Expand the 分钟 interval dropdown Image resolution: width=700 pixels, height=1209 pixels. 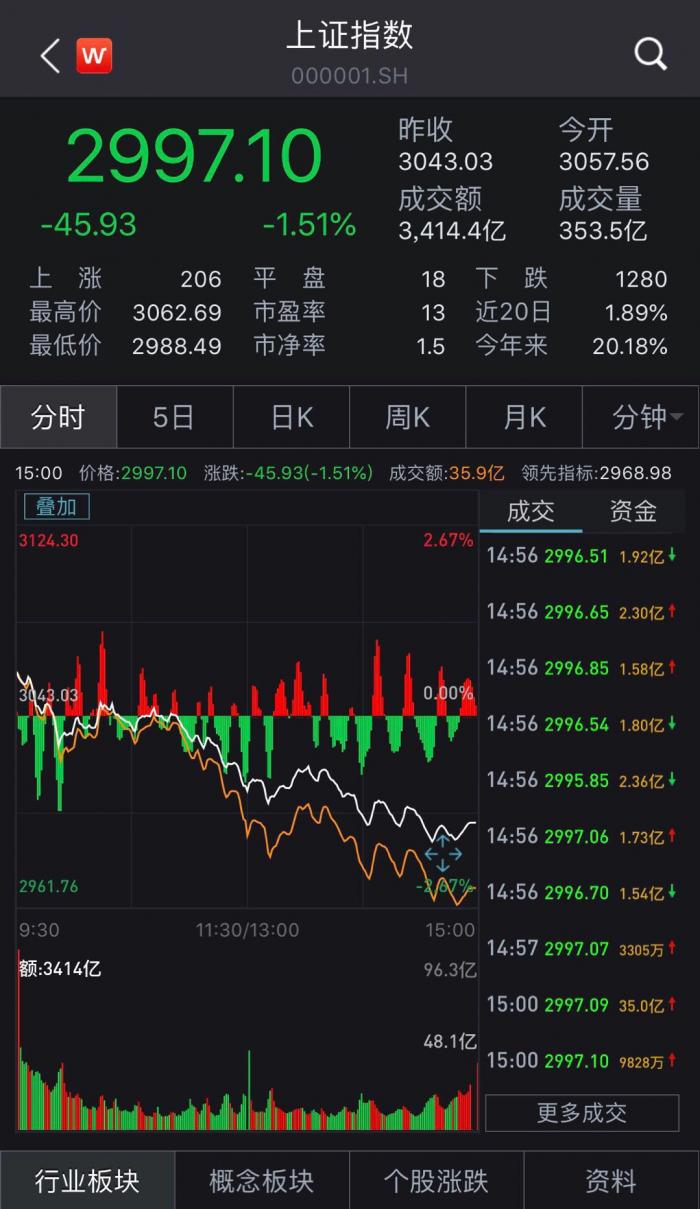641,417
